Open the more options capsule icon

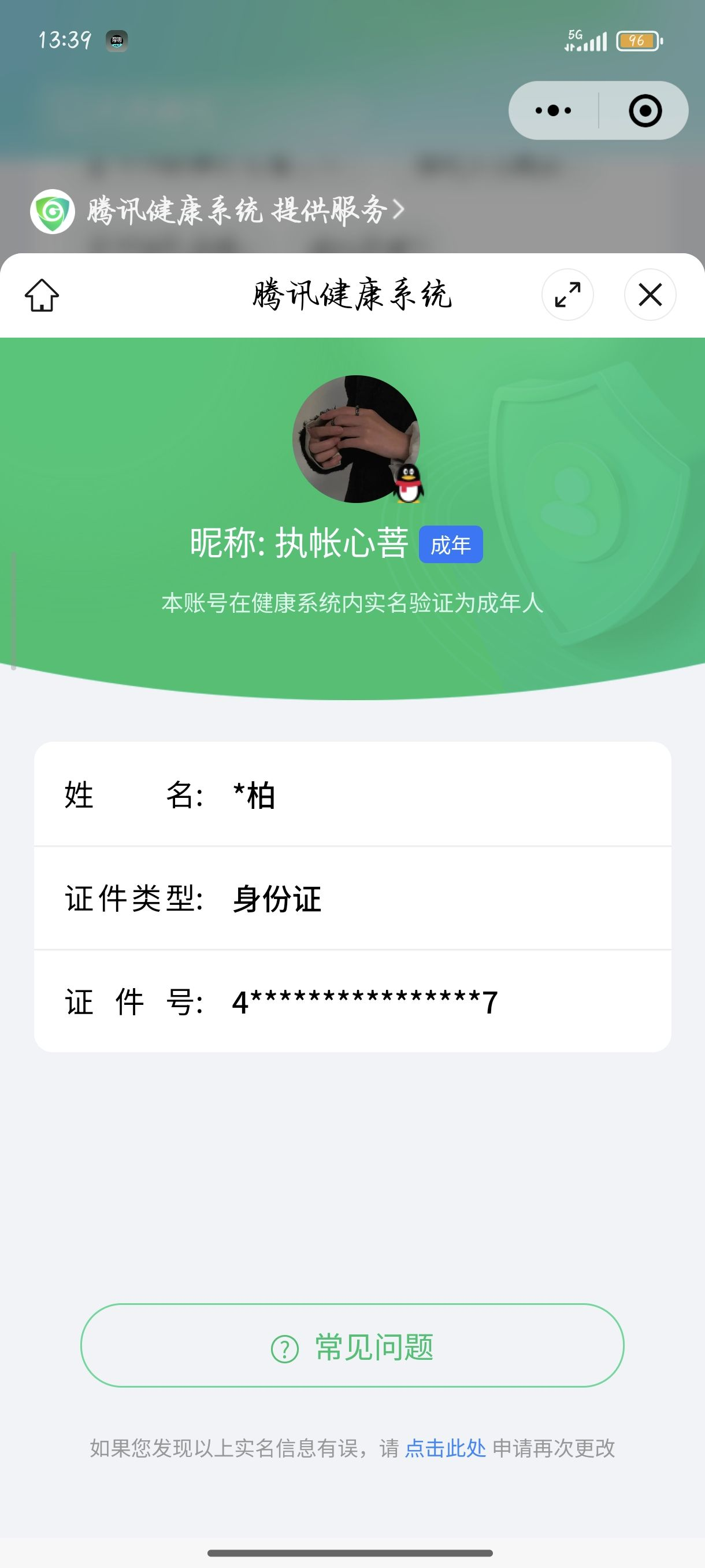[x=552, y=111]
